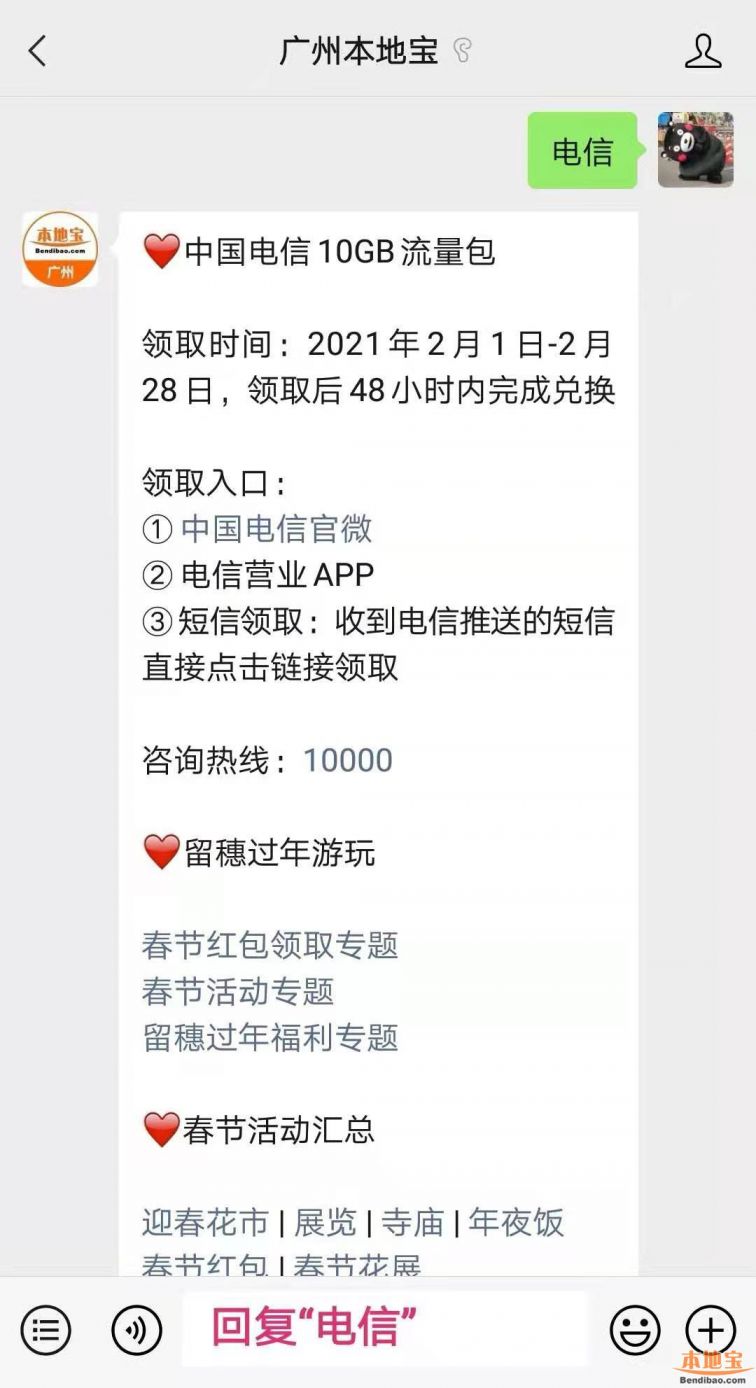The height and width of the screenshot is (1388, 756).
Task: Switch to the account menu list
Action: (46, 1329)
